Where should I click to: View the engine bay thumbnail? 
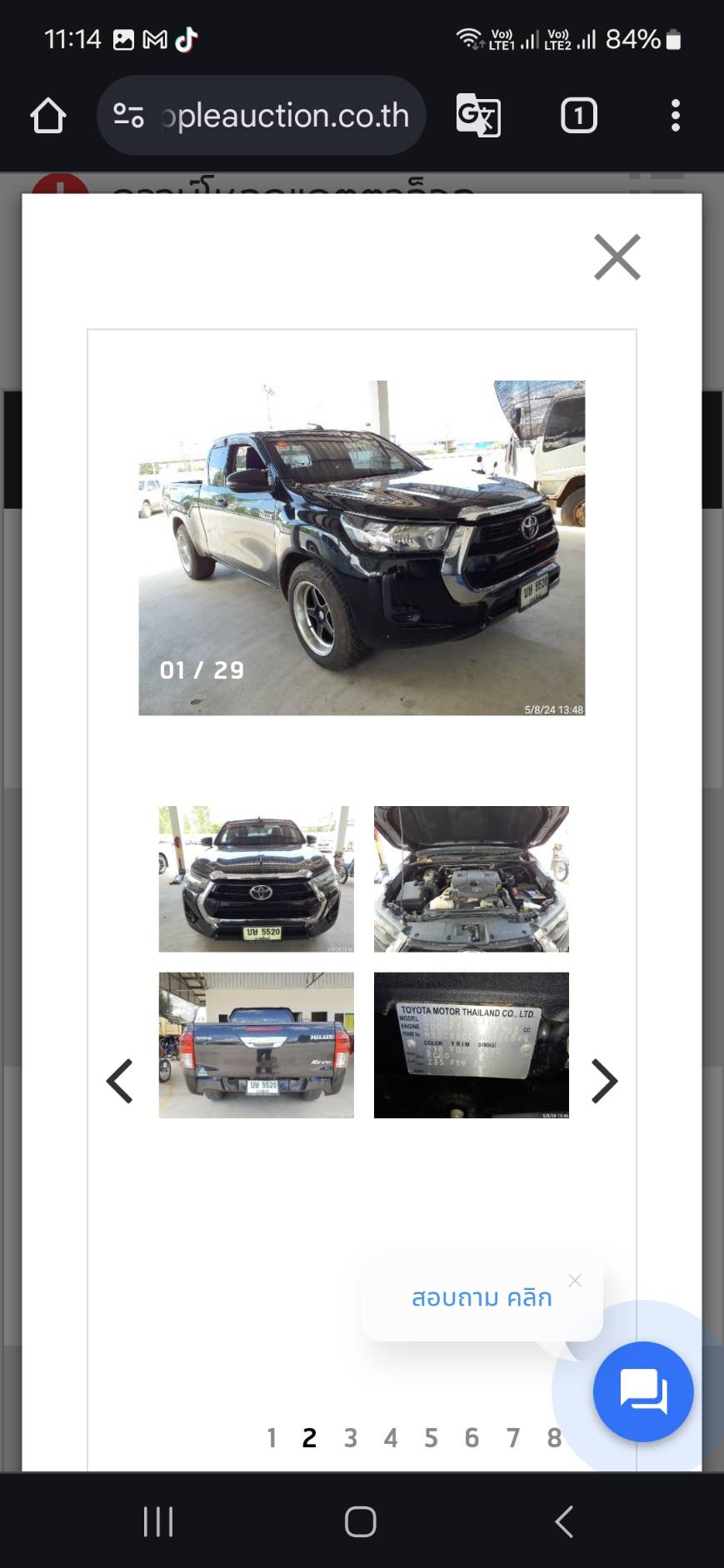471,879
